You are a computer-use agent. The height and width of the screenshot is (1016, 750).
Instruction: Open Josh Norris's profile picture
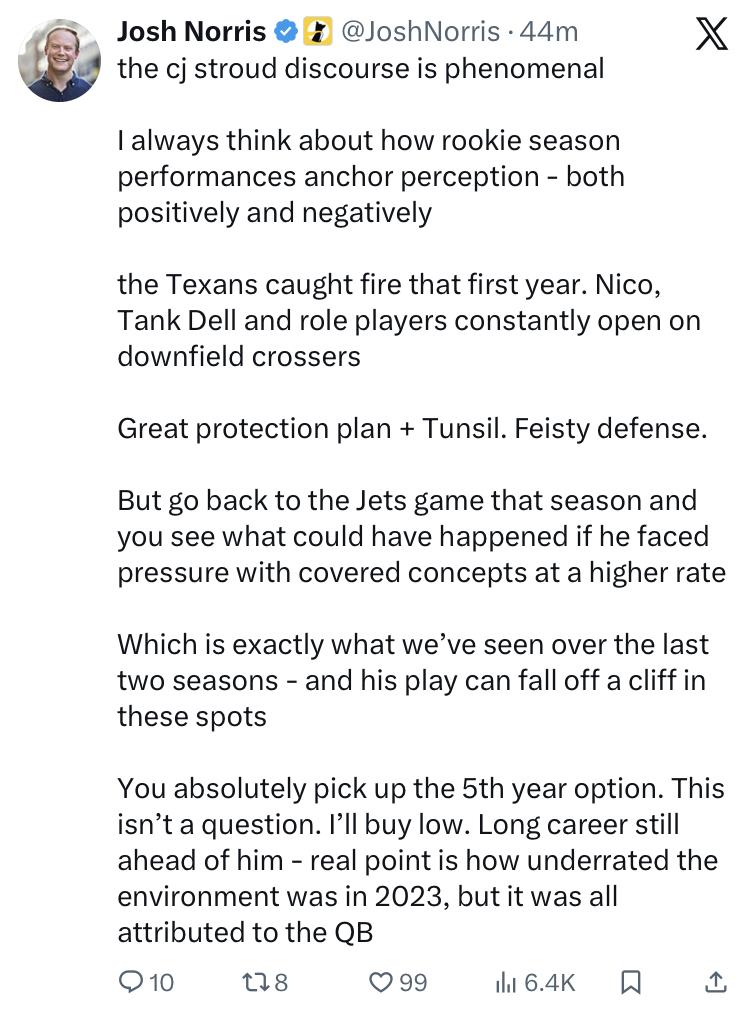[x=60, y=60]
